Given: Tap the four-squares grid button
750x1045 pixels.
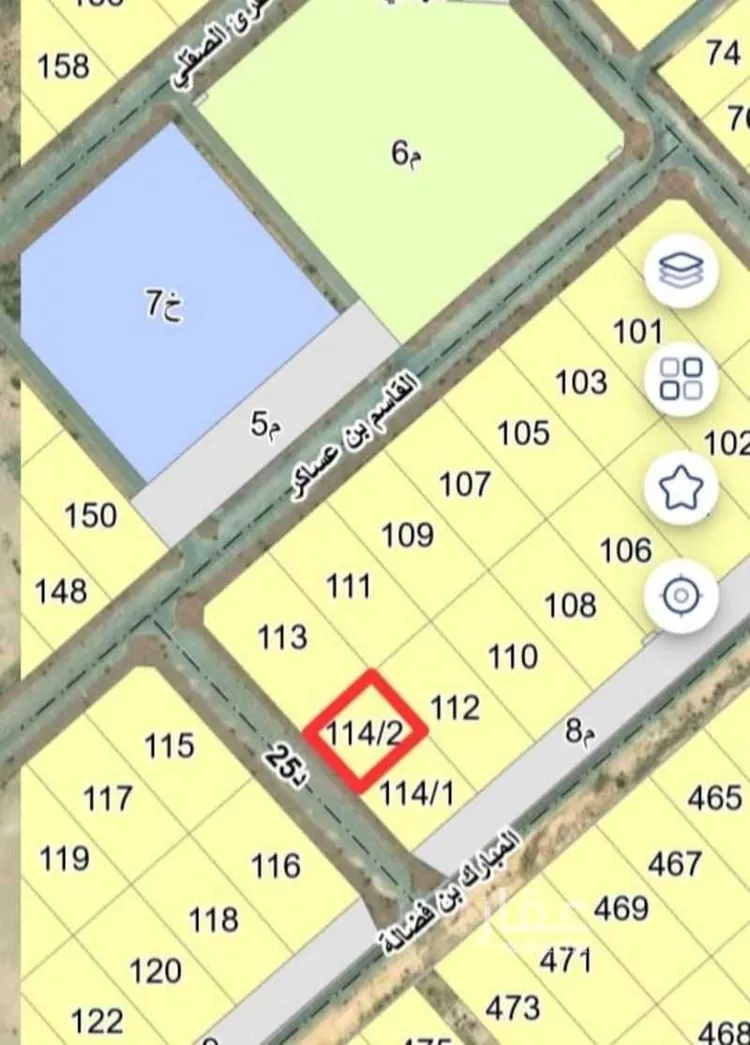Looking at the screenshot, I should click(x=681, y=378).
